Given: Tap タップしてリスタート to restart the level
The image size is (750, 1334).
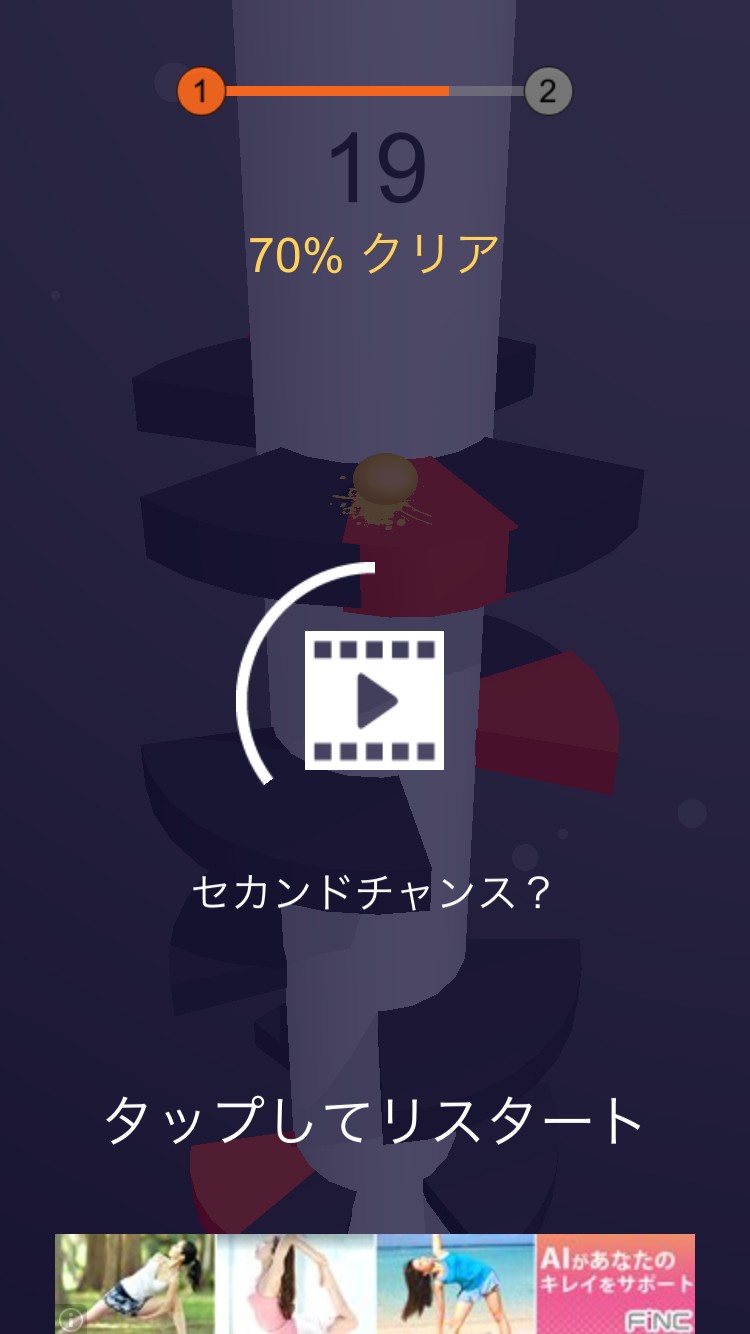Looking at the screenshot, I should click(x=374, y=1120).
